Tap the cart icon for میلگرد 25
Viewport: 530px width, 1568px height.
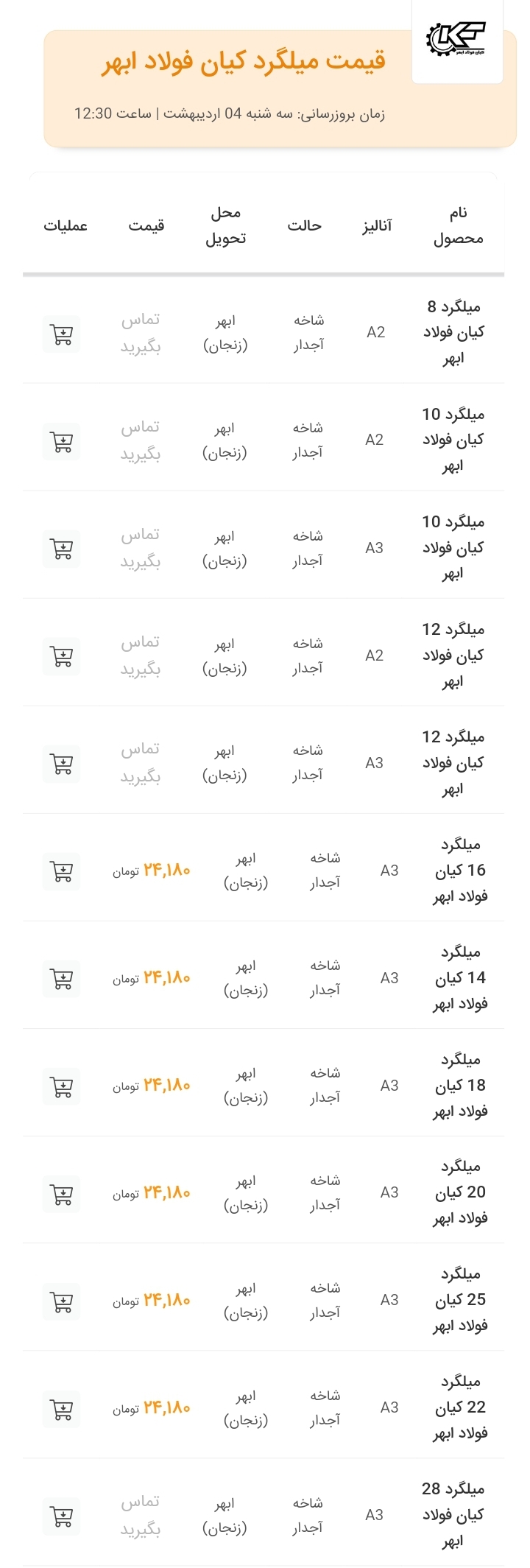coord(62,1301)
